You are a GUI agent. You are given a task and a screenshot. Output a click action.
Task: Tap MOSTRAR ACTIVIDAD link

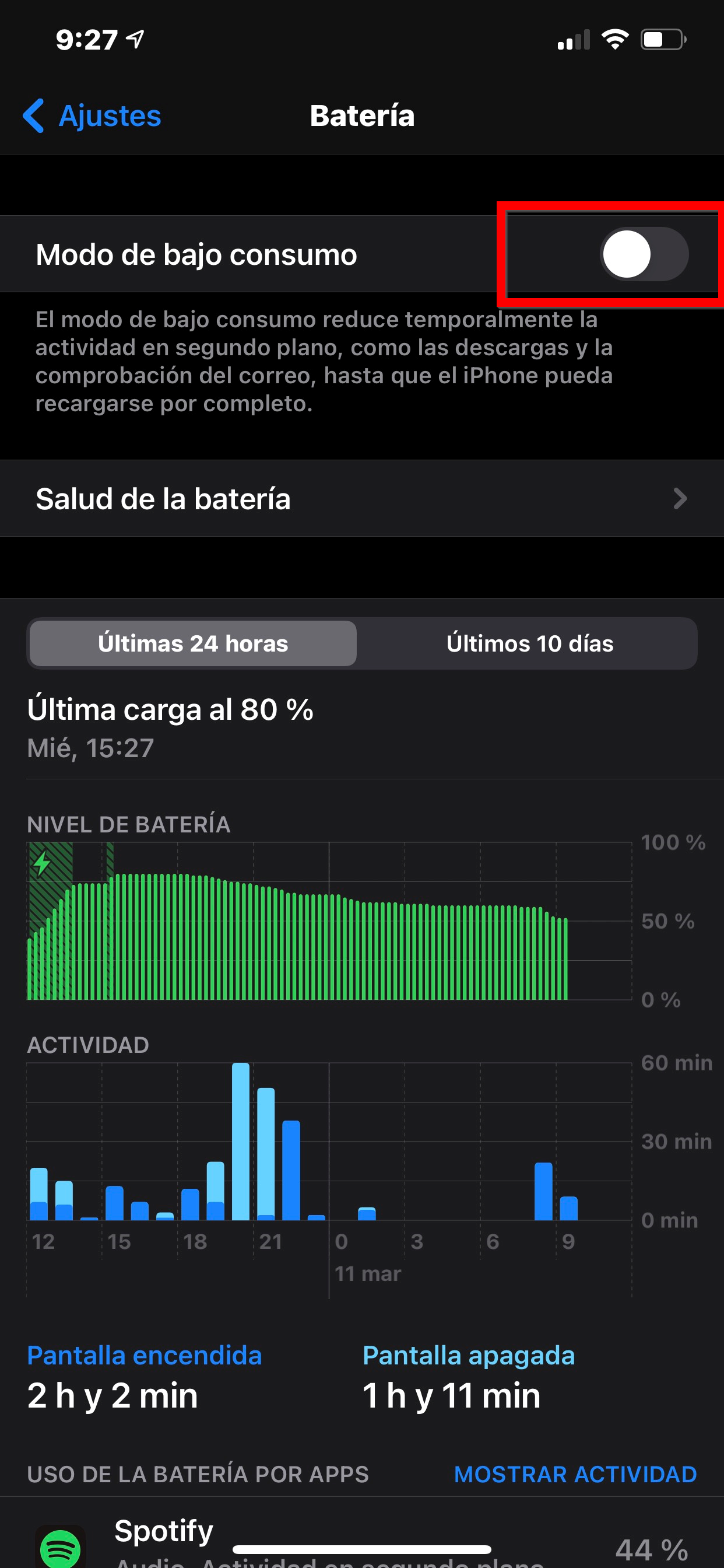click(575, 1473)
